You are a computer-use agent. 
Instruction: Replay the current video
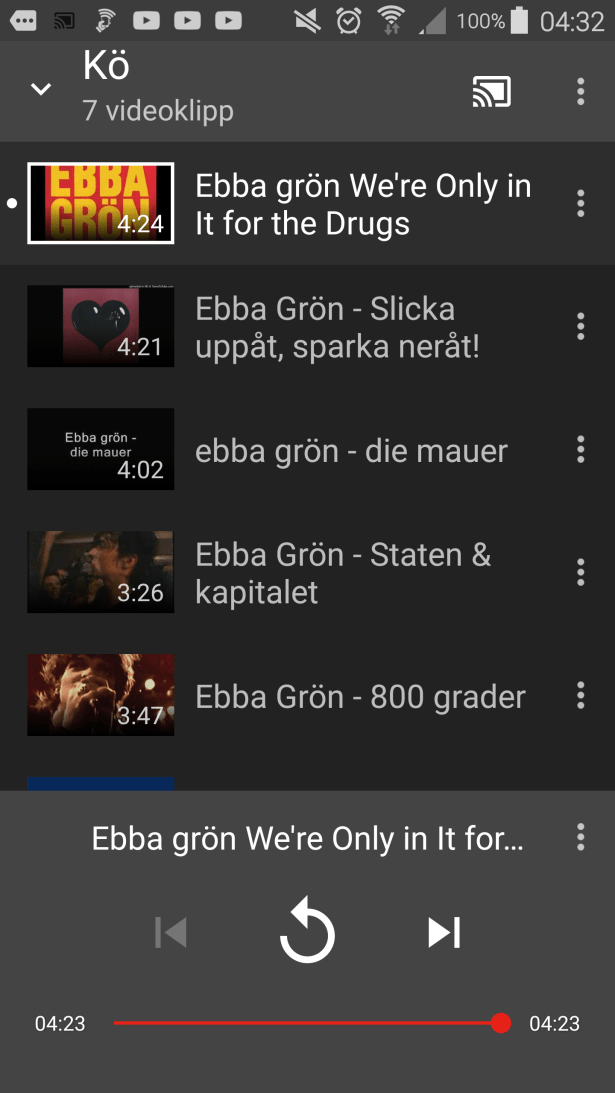coord(307,933)
